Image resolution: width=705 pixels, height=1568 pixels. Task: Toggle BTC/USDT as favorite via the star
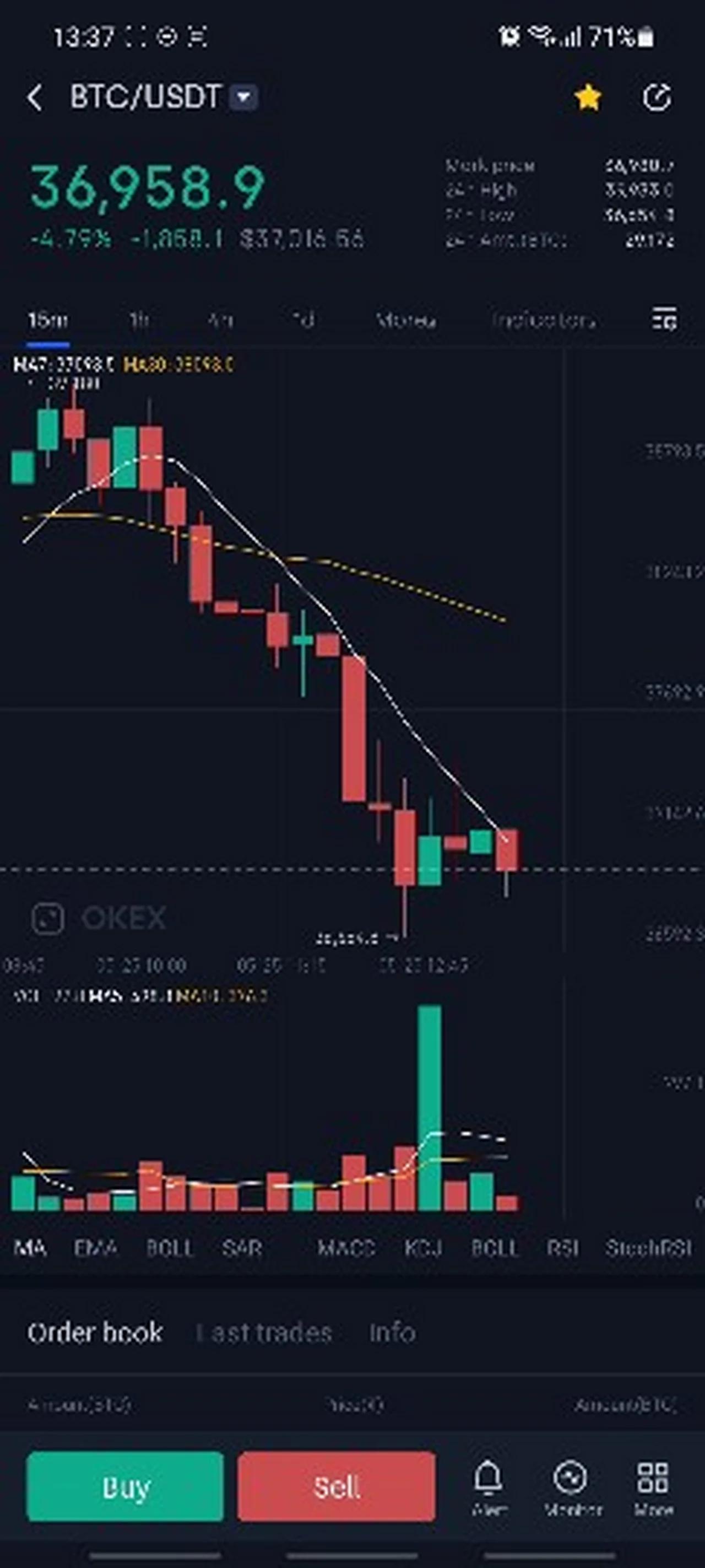[588, 98]
